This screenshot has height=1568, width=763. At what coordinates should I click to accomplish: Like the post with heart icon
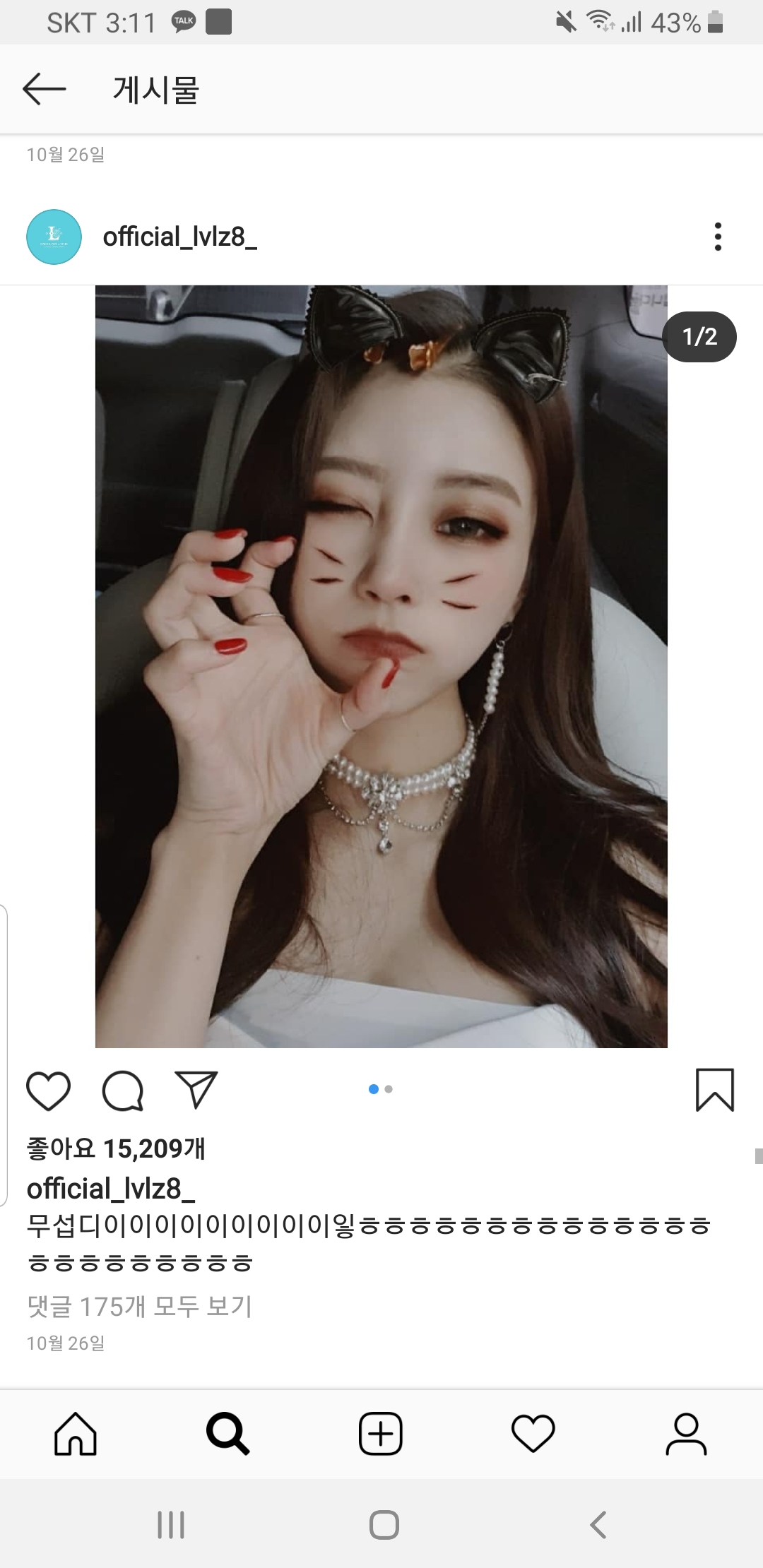point(48,1091)
